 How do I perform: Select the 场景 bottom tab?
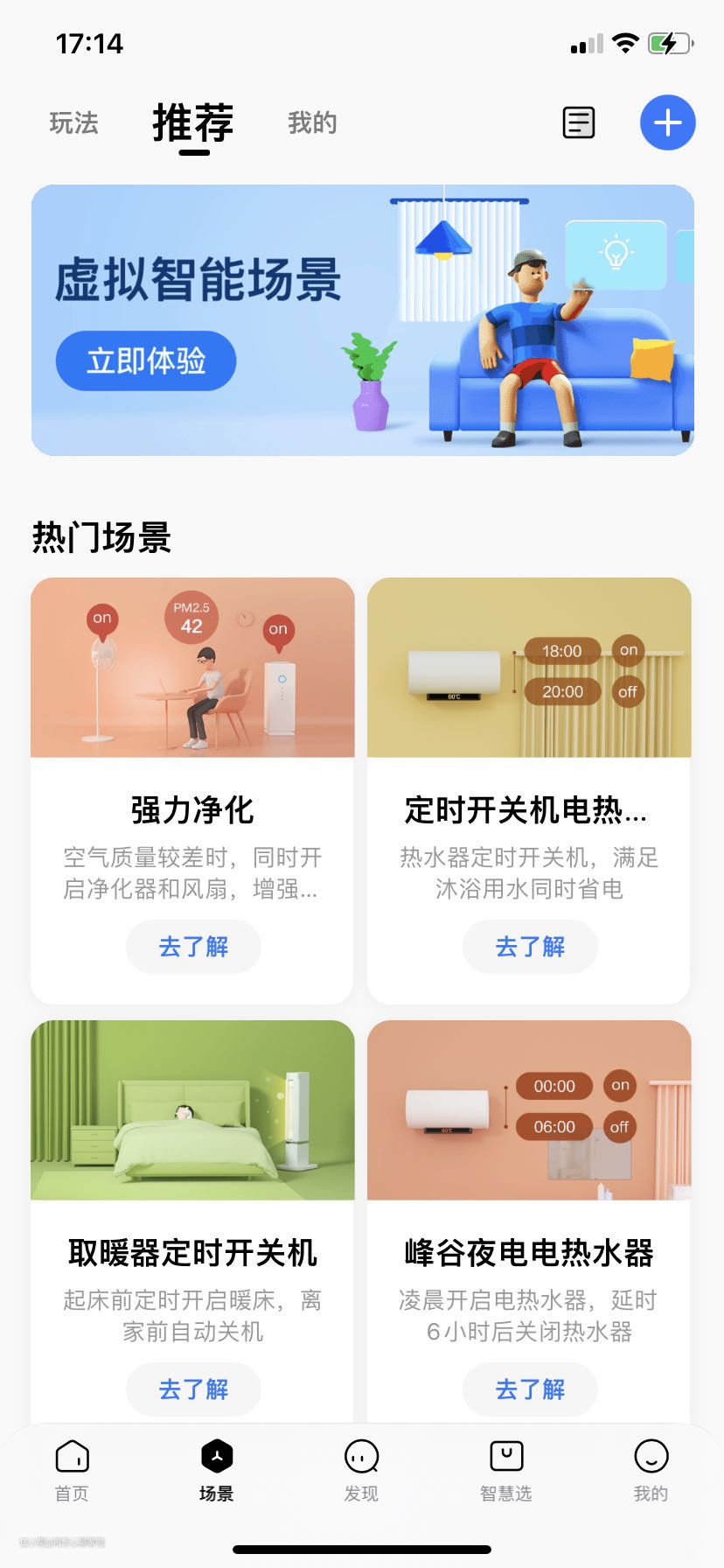coord(217,1471)
